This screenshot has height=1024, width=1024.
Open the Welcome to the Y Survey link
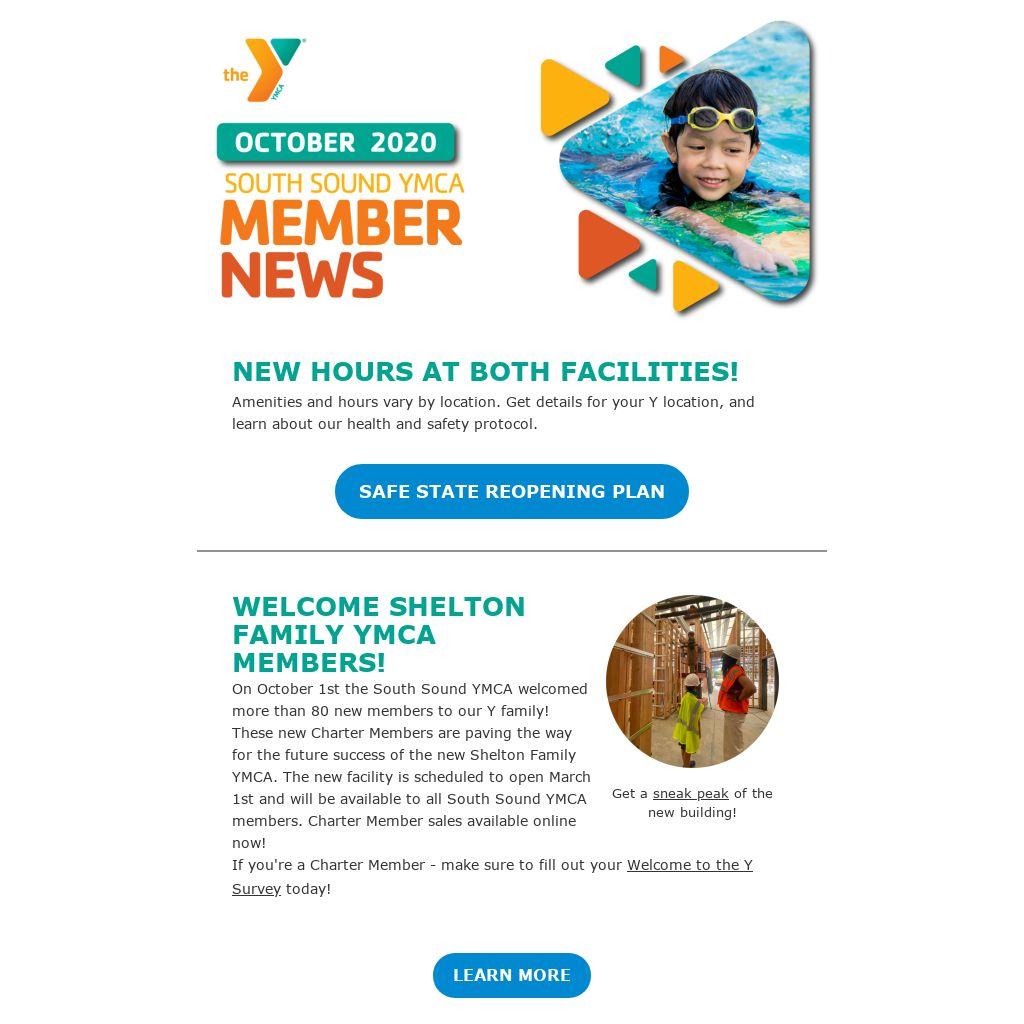point(689,865)
